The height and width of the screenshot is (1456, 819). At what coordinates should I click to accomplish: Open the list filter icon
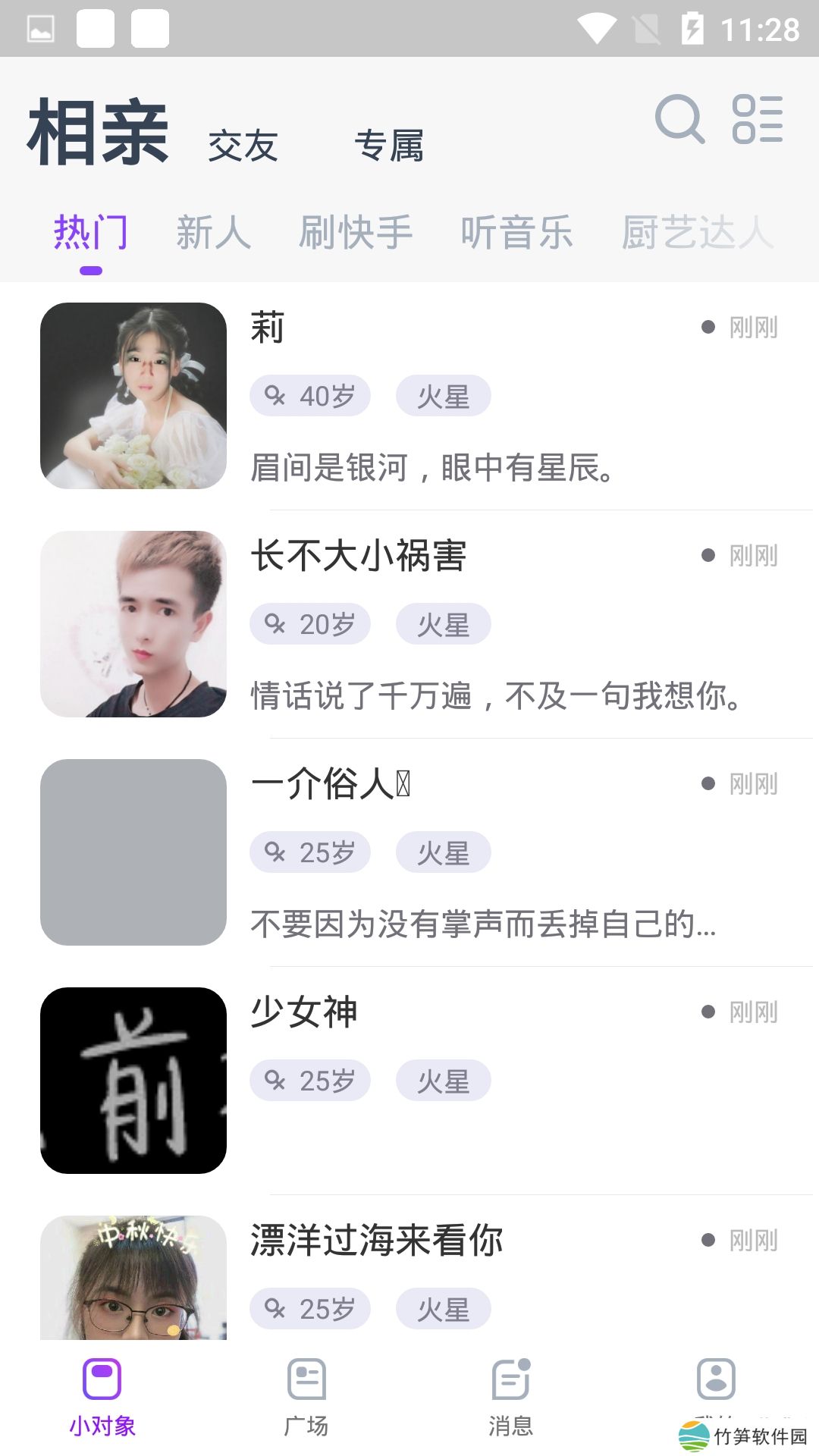tap(757, 119)
